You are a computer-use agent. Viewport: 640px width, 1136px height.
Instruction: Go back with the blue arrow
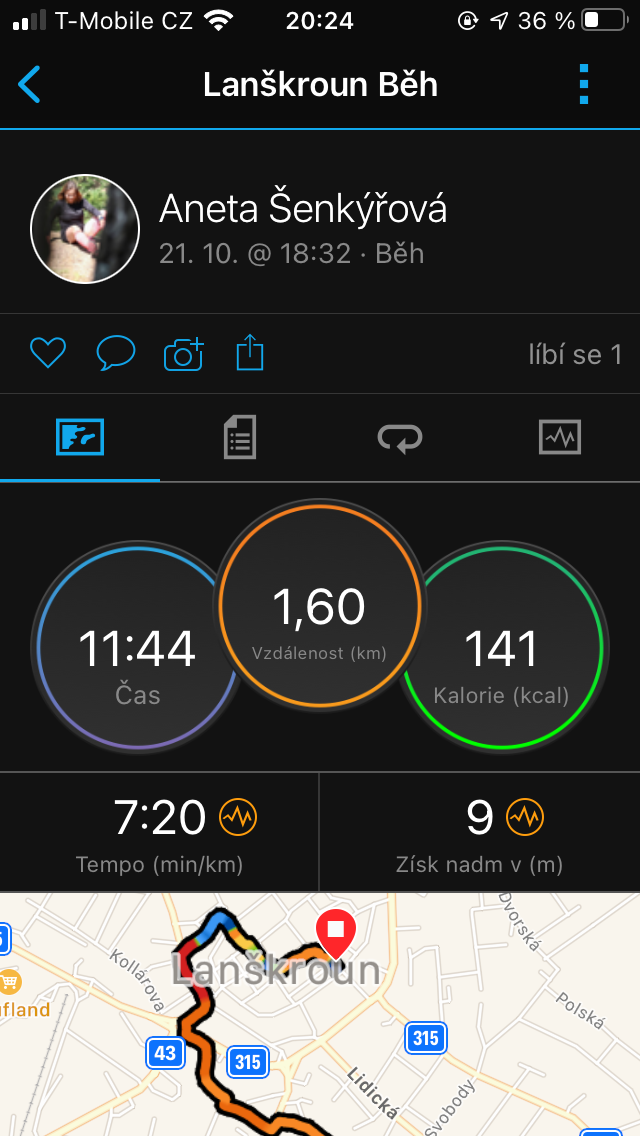point(29,84)
